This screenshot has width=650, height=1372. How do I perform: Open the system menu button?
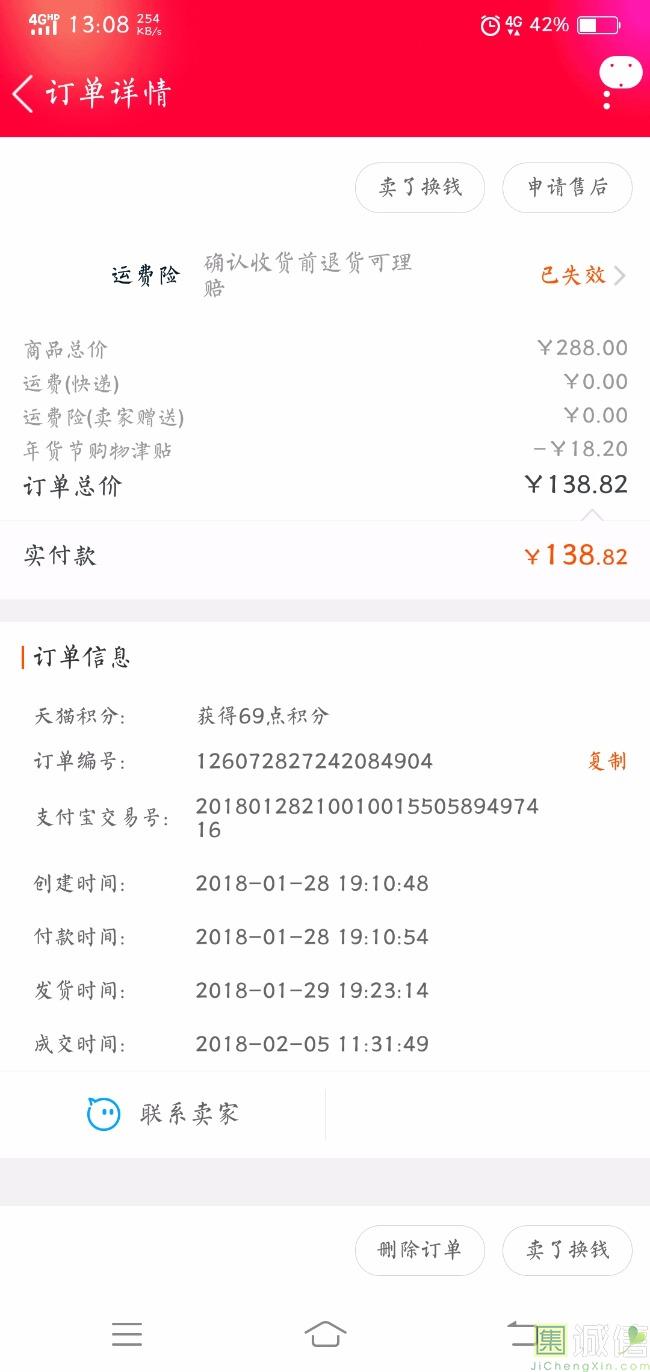pos(127,1333)
